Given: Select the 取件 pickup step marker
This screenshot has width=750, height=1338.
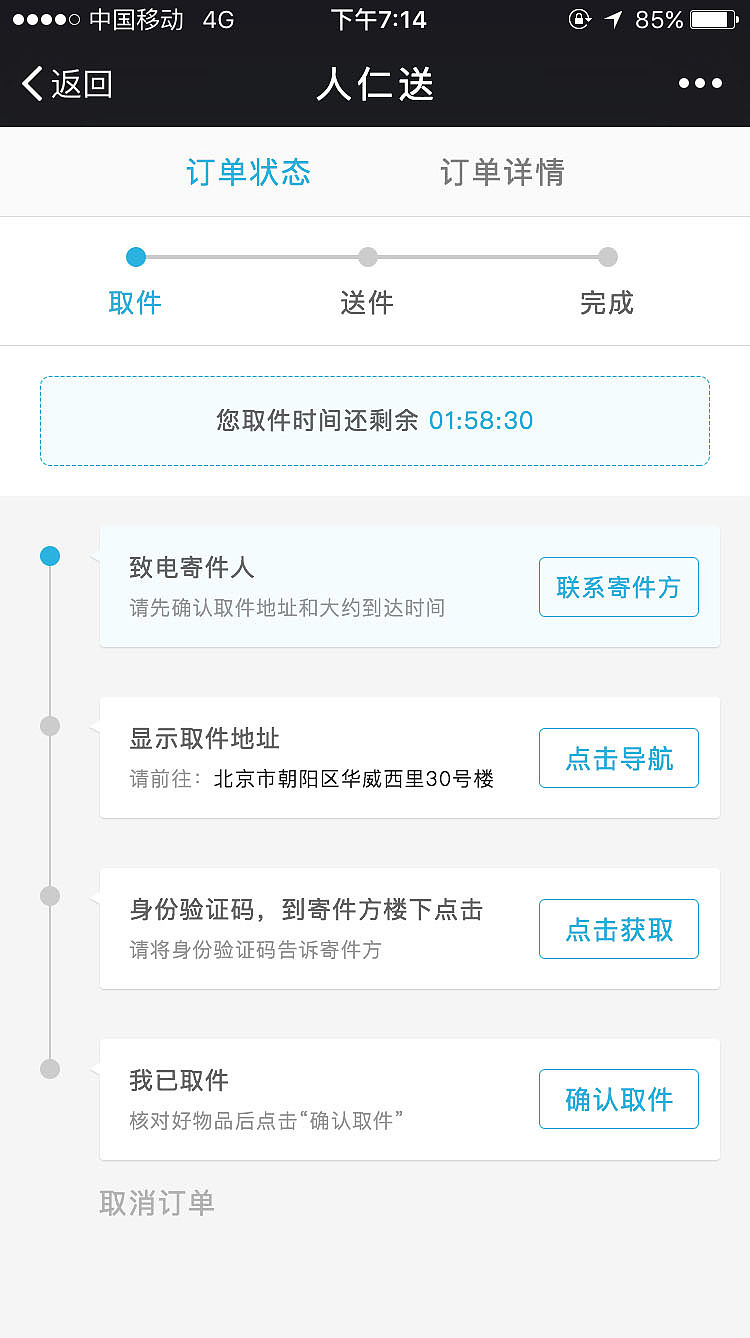Looking at the screenshot, I should (136, 257).
